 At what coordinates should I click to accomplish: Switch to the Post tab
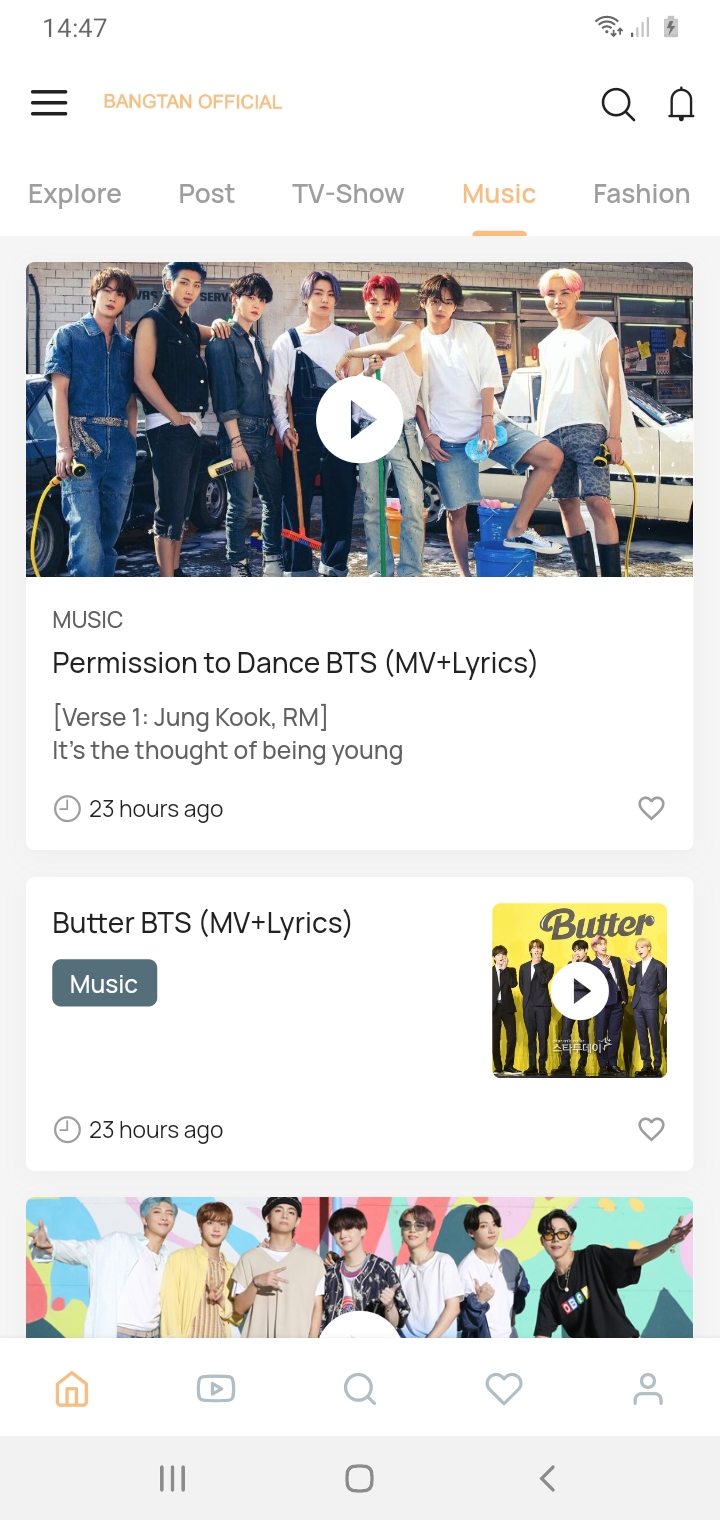(206, 194)
